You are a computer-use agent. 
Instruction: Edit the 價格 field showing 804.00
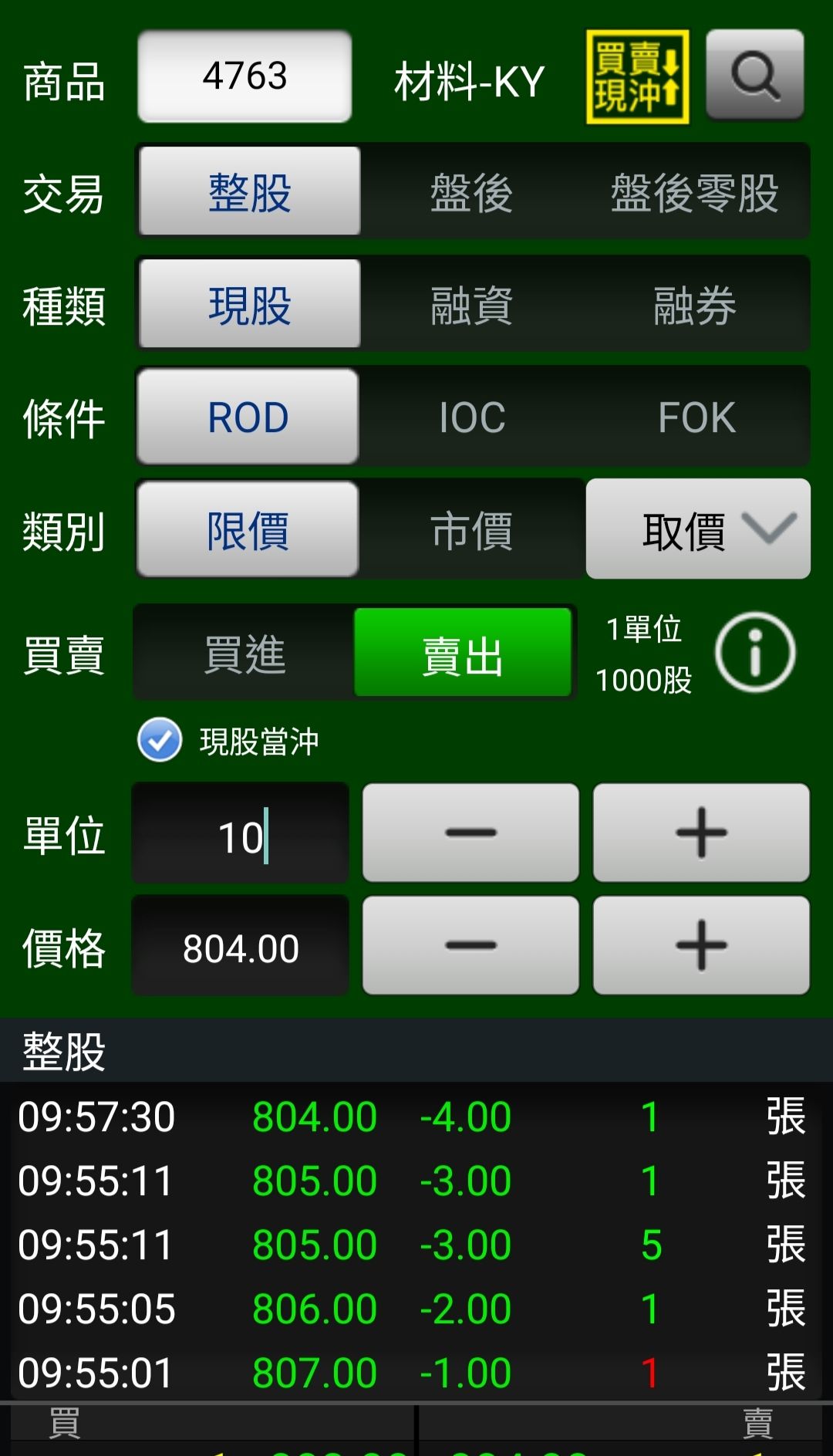(x=241, y=946)
